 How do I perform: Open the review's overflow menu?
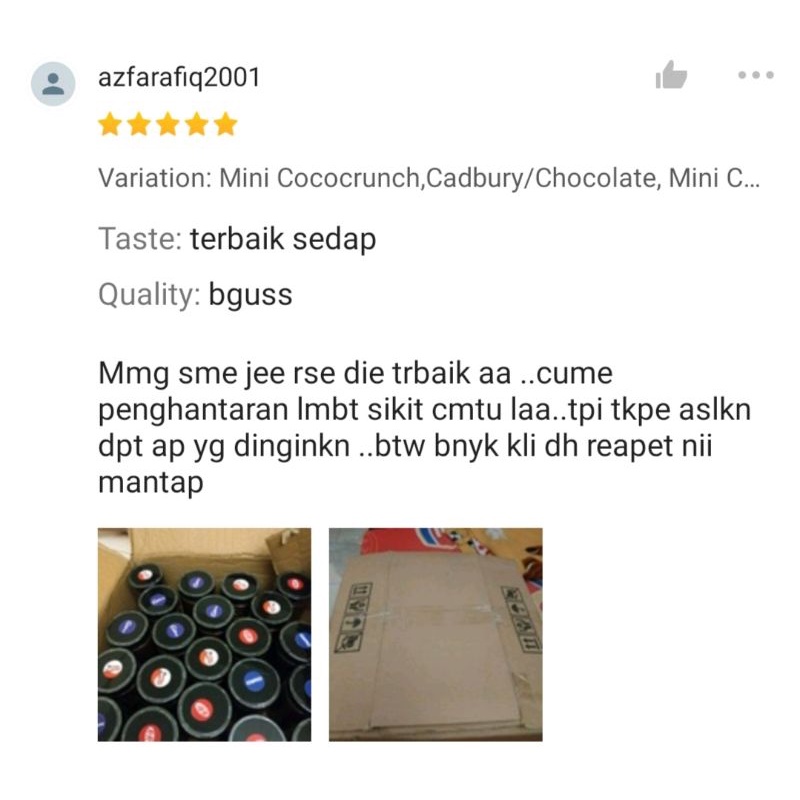coord(755,75)
